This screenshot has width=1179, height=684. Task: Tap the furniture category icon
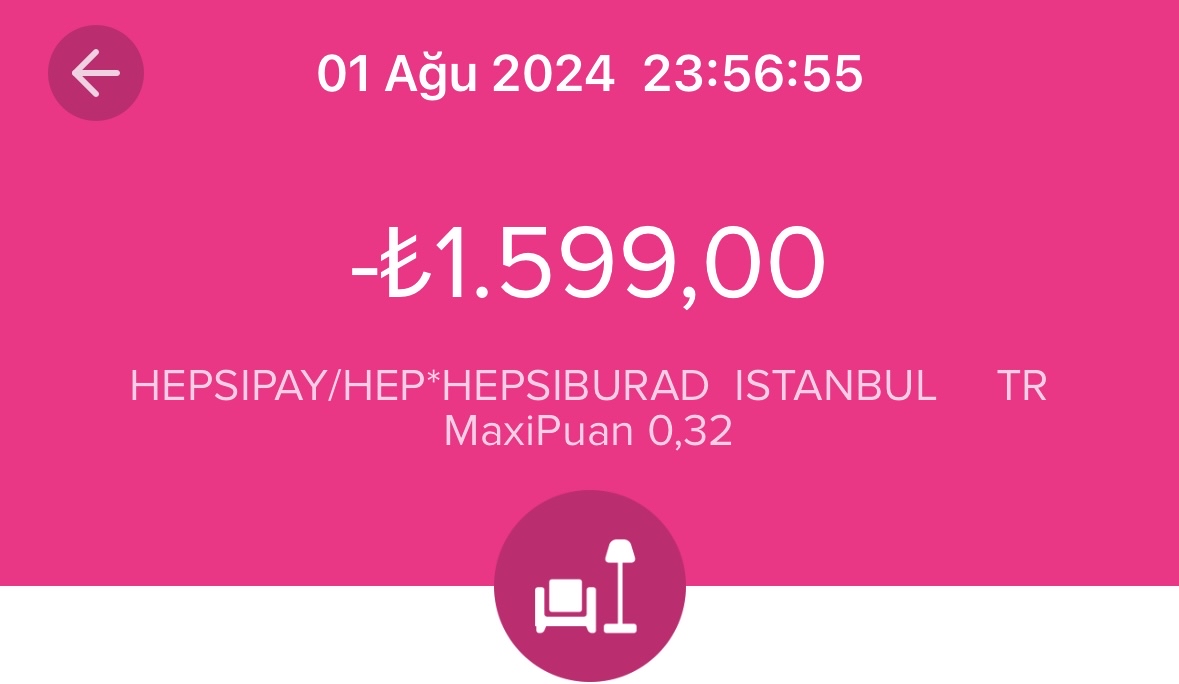click(589, 587)
